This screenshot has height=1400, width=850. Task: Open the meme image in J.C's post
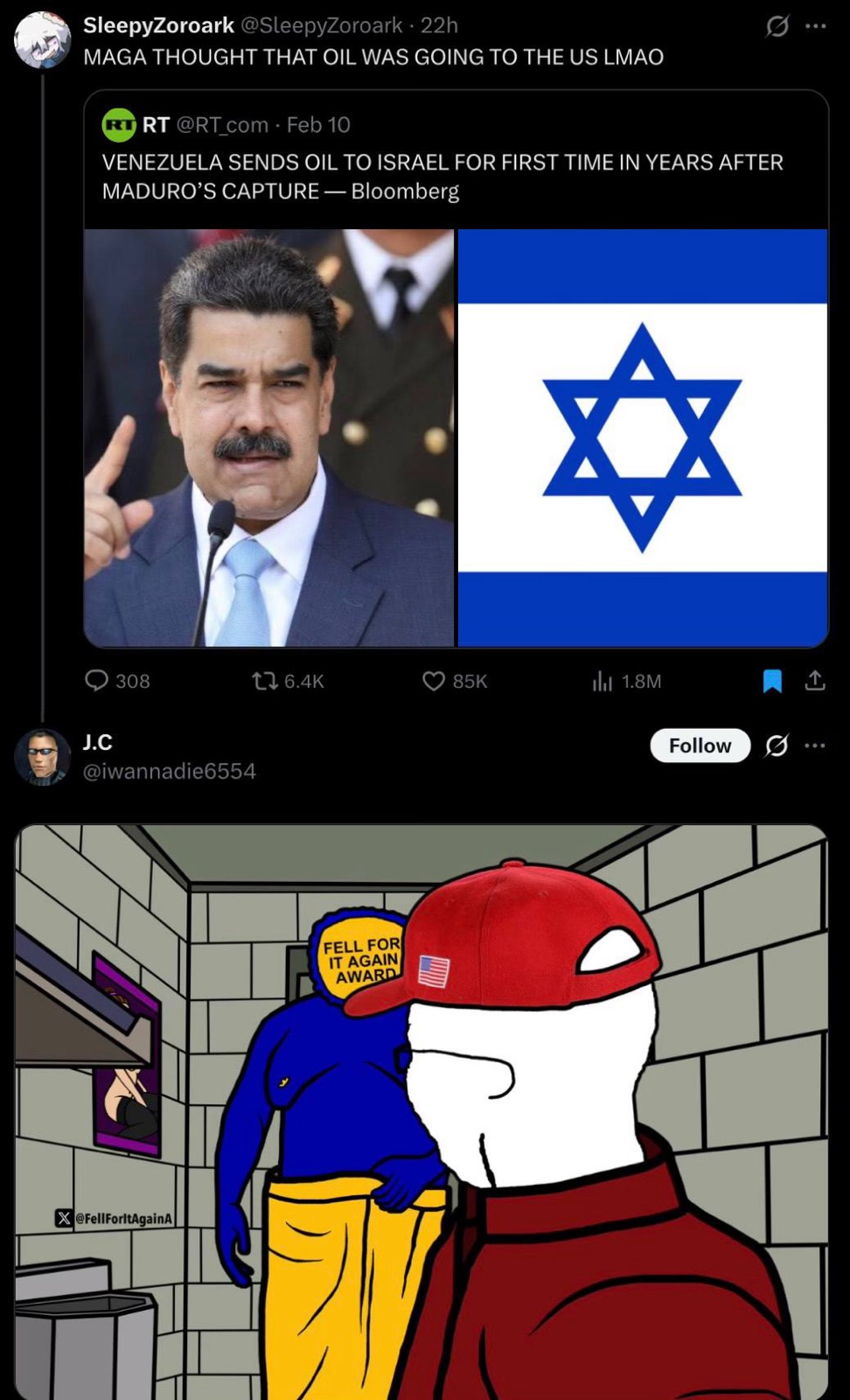click(422, 1111)
